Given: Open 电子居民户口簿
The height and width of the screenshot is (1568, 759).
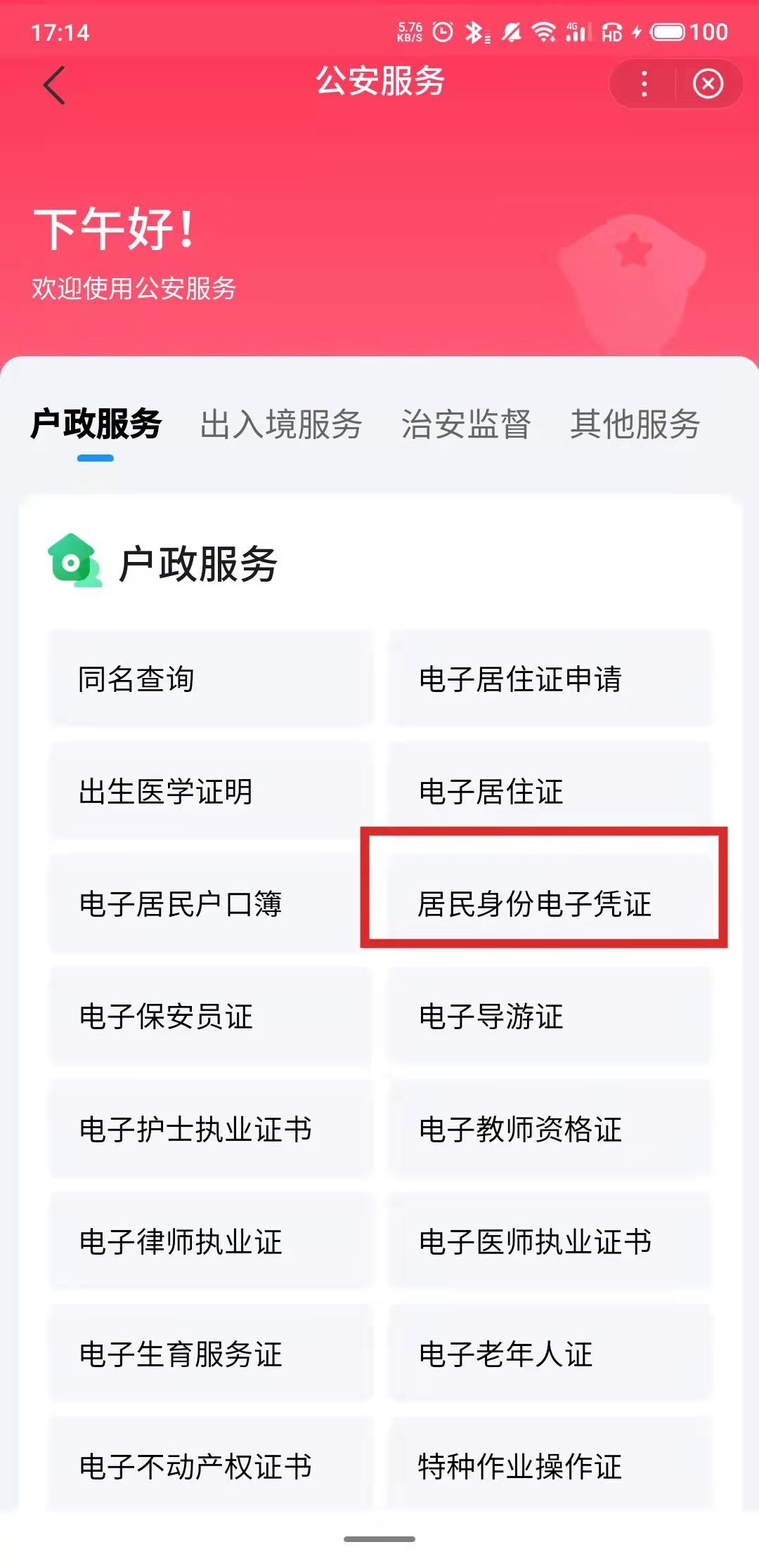Looking at the screenshot, I should (210, 903).
